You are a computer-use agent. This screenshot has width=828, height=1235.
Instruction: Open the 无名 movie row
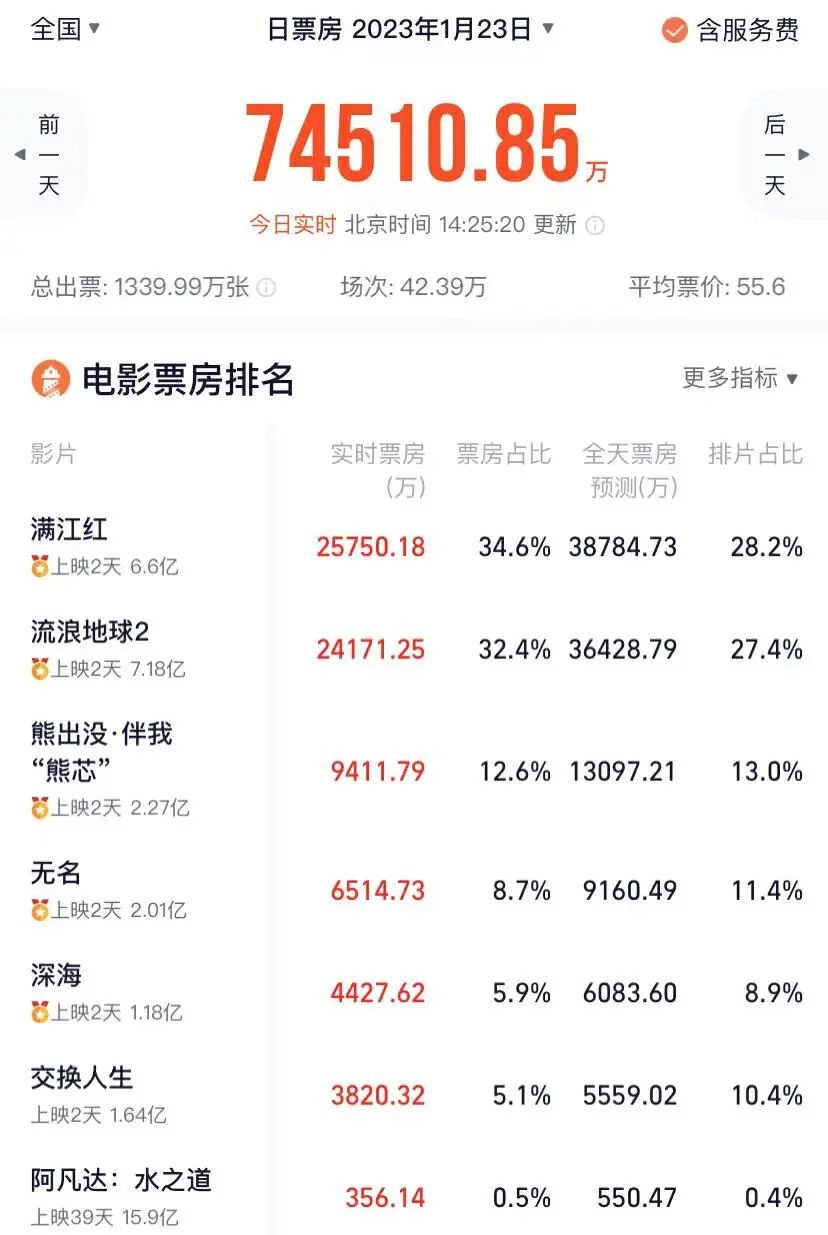click(x=414, y=890)
